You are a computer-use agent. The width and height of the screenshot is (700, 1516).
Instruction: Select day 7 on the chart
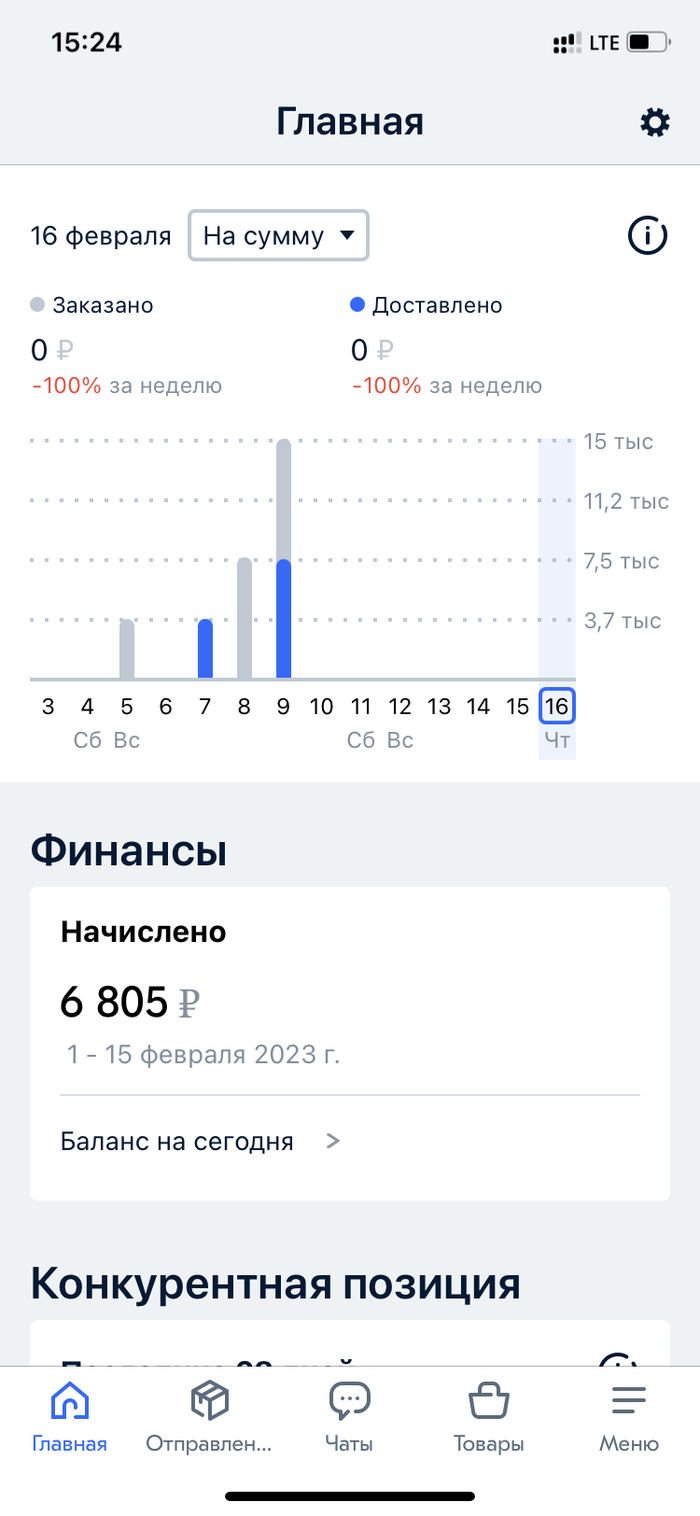click(205, 707)
